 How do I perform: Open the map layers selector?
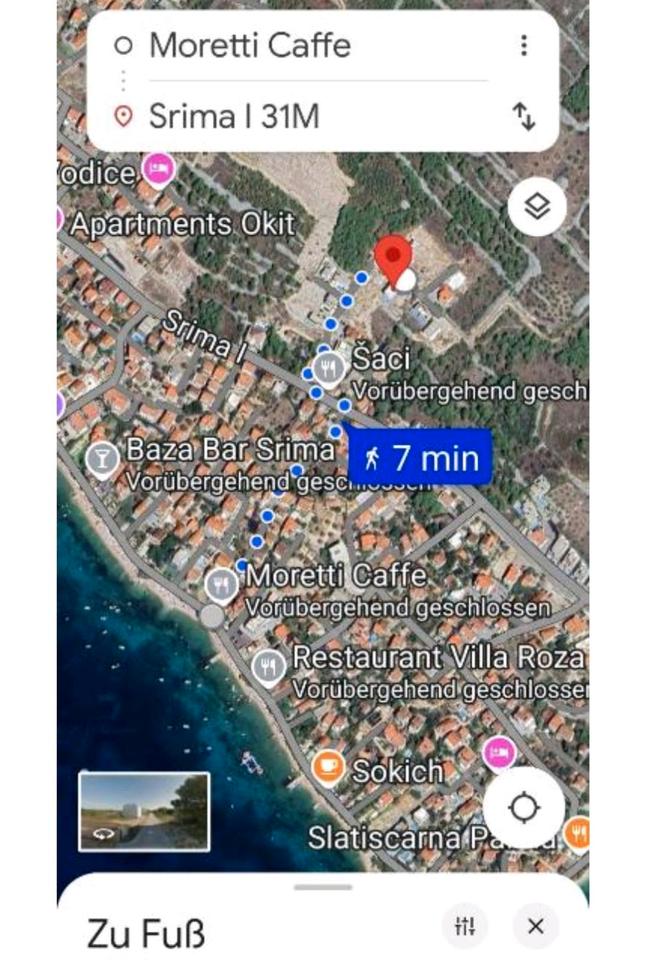point(537,207)
